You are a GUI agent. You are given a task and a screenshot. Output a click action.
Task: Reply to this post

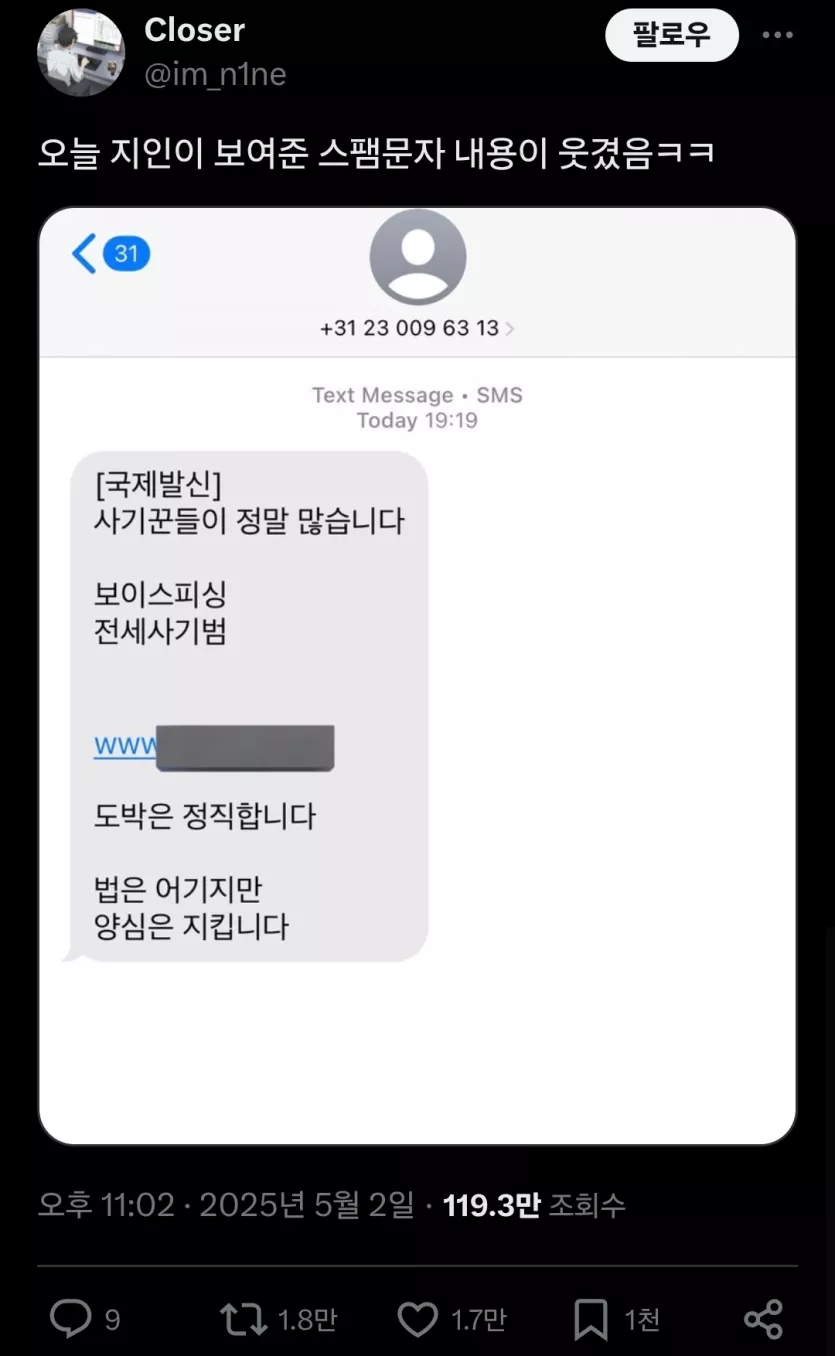tap(70, 1320)
